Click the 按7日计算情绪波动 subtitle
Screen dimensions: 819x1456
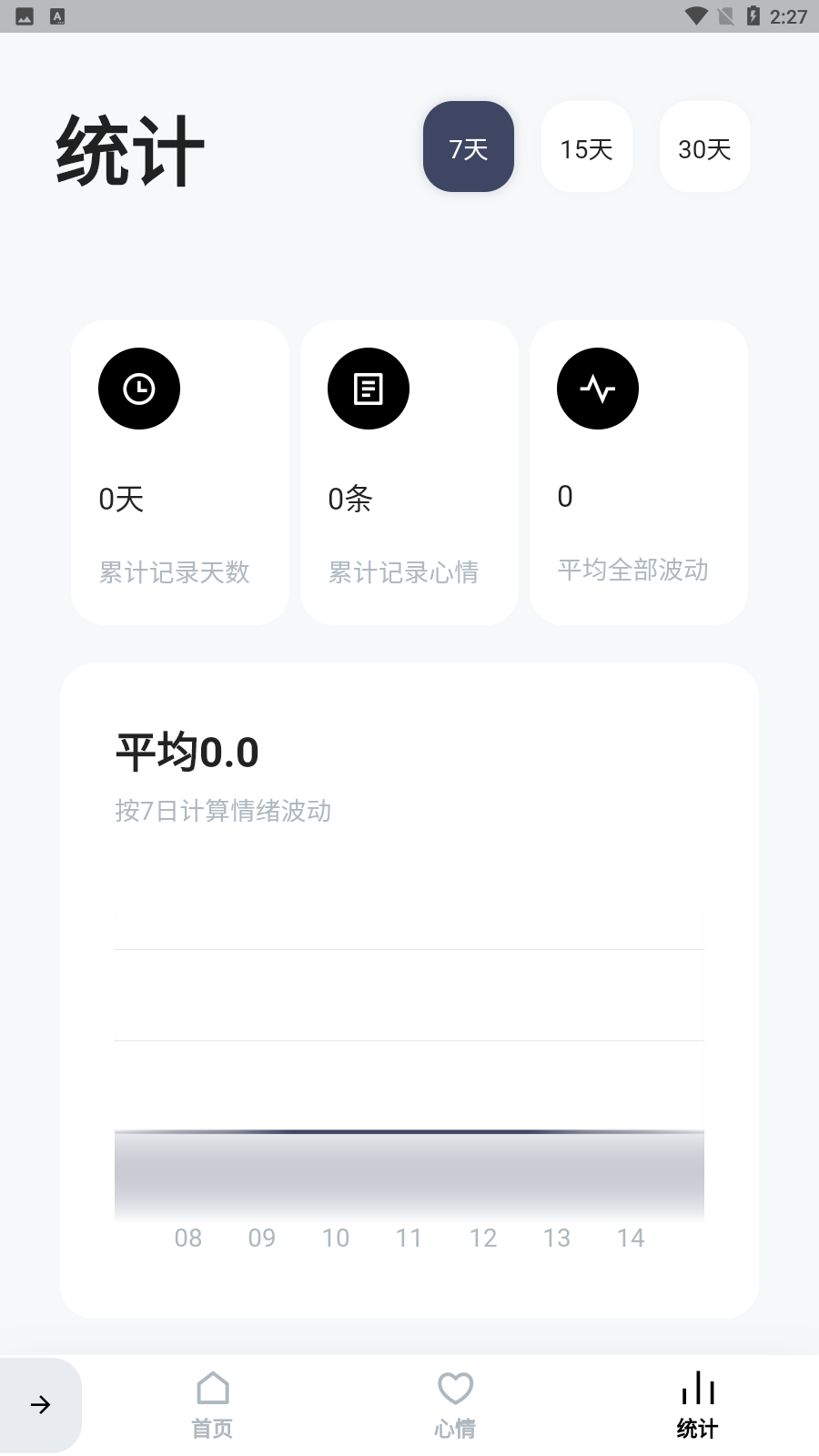(223, 811)
